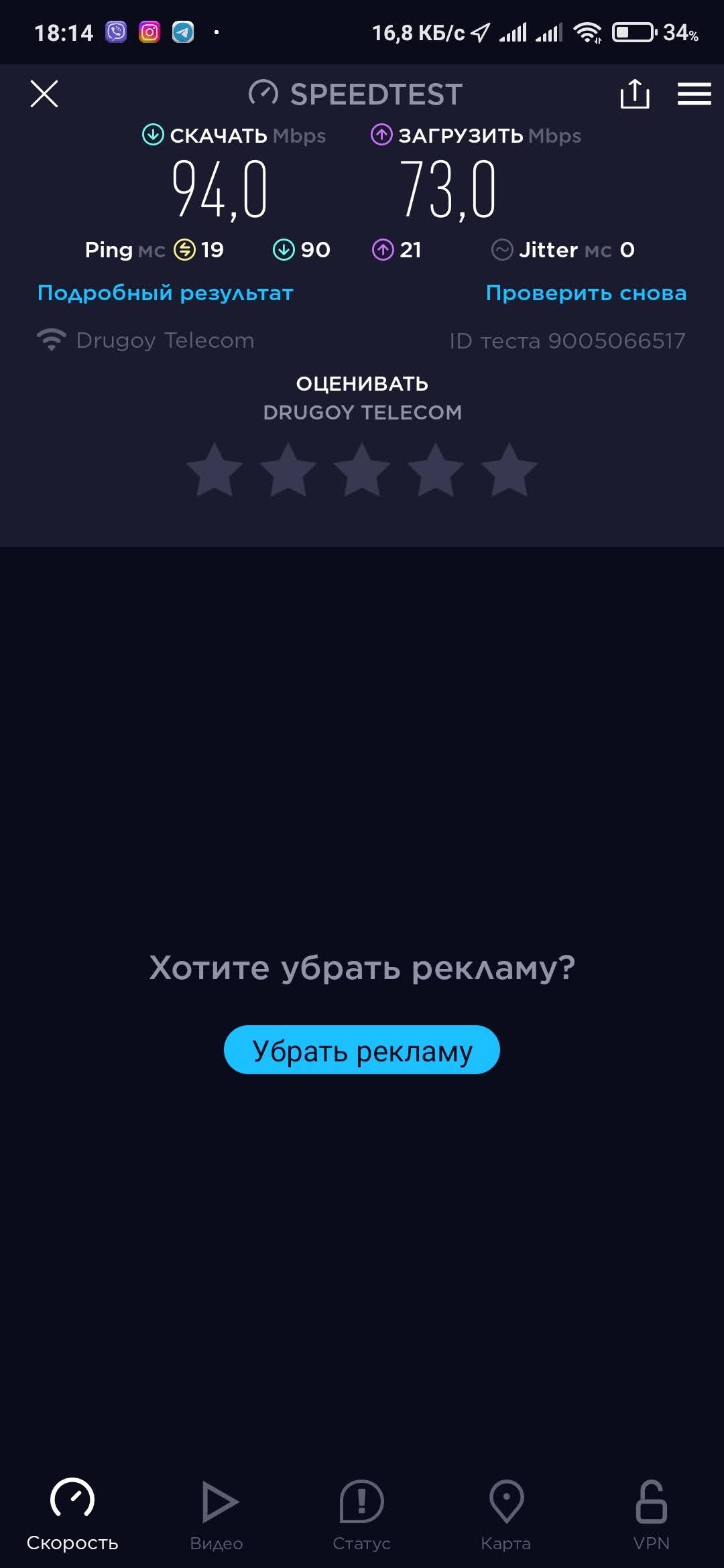This screenshot has height=1568, width=724.
Task: Switch to the Видео tab
Action: pyautogui.click(x=217, y=1514)
